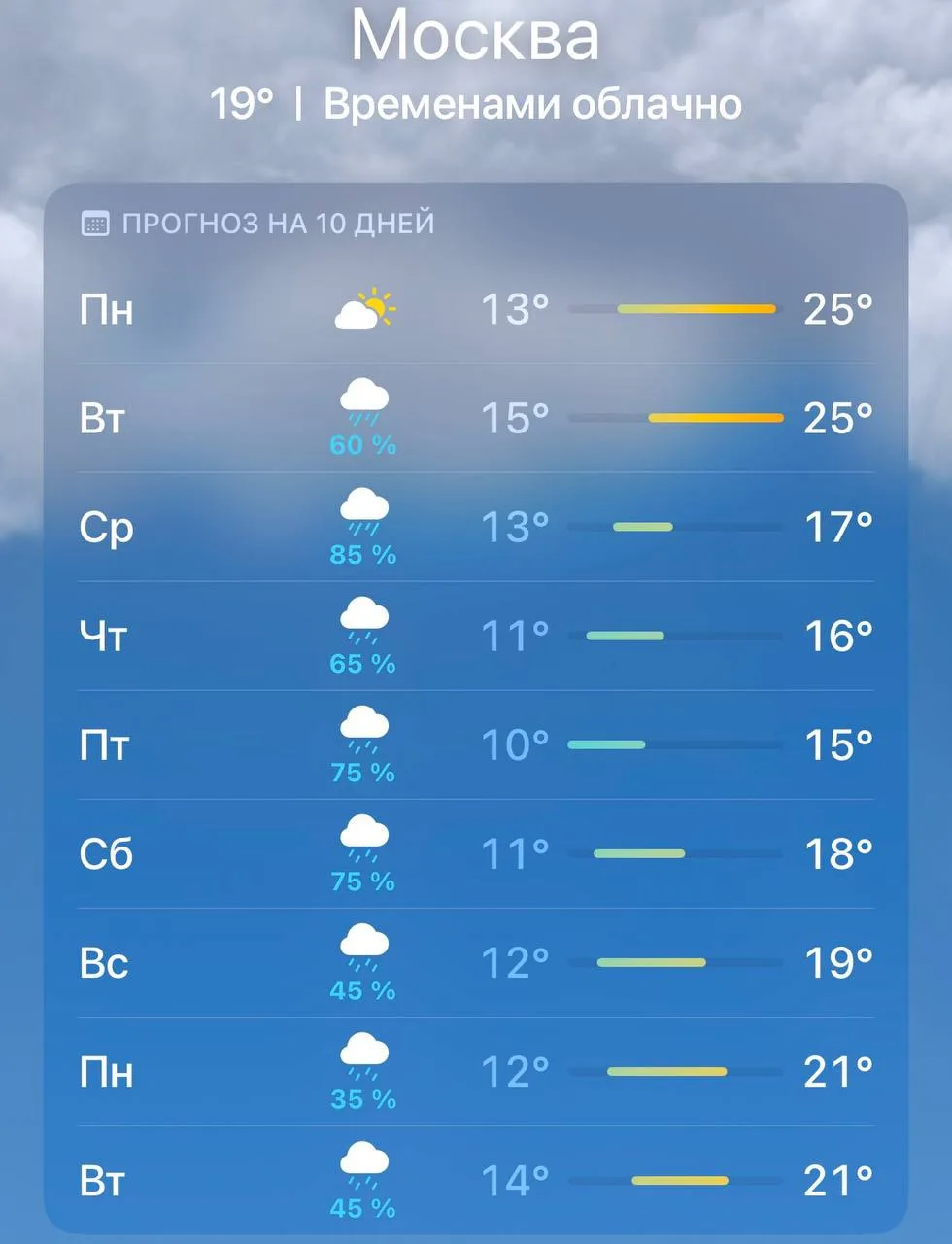
Task: View the Пт forecast row details
Action: (476, 744)
